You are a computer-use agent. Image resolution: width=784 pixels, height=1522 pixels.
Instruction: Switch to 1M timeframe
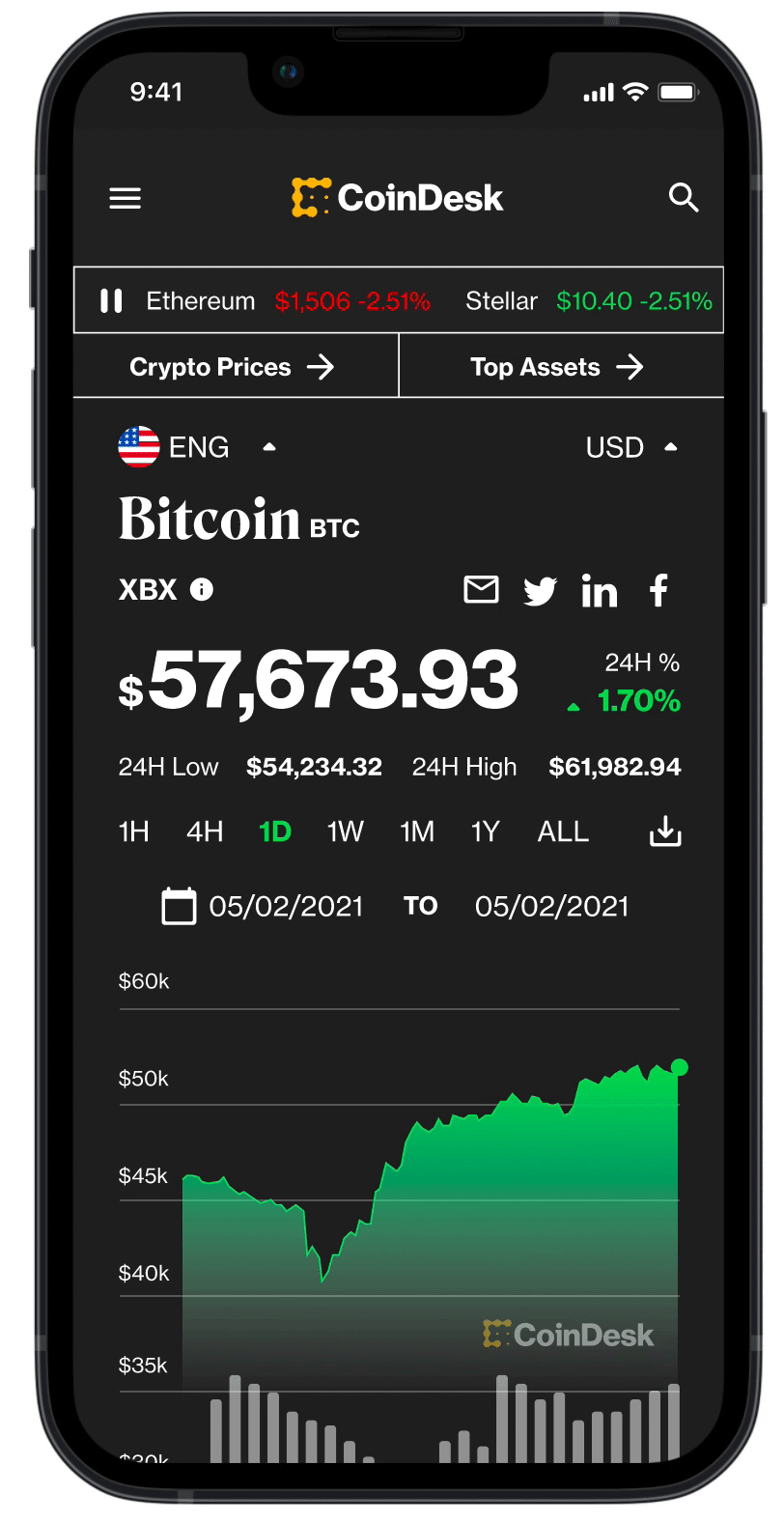tap(417, 831)
